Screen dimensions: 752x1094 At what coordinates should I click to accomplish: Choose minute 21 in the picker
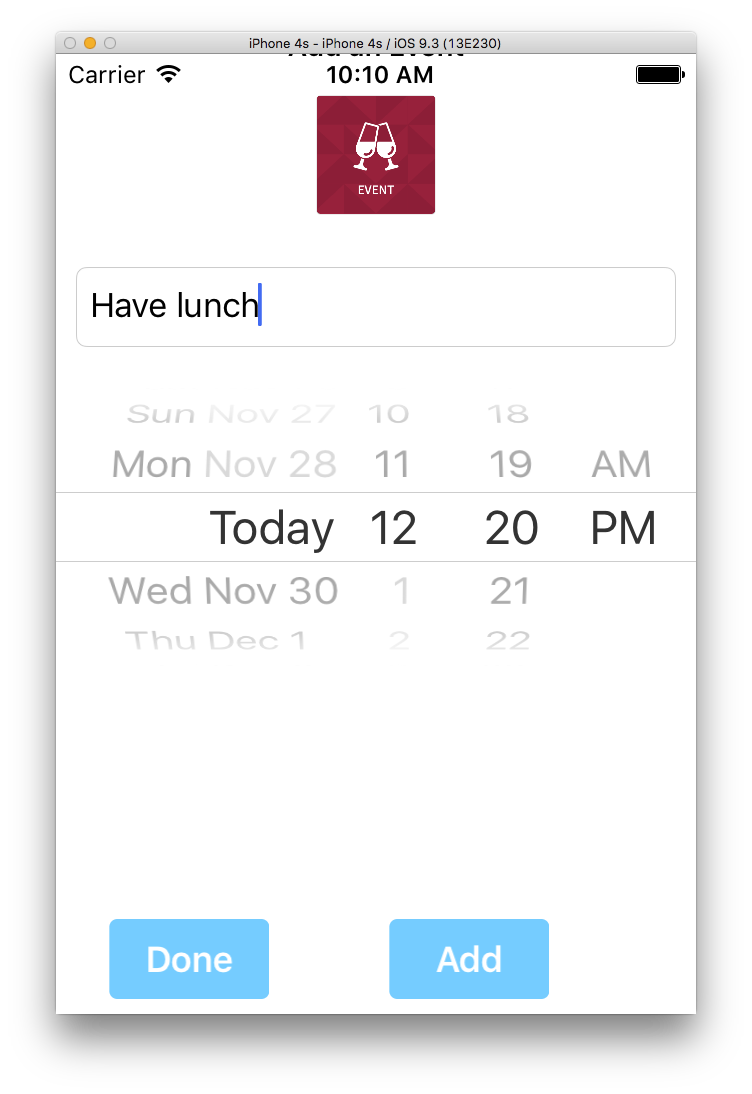point(510,591)
